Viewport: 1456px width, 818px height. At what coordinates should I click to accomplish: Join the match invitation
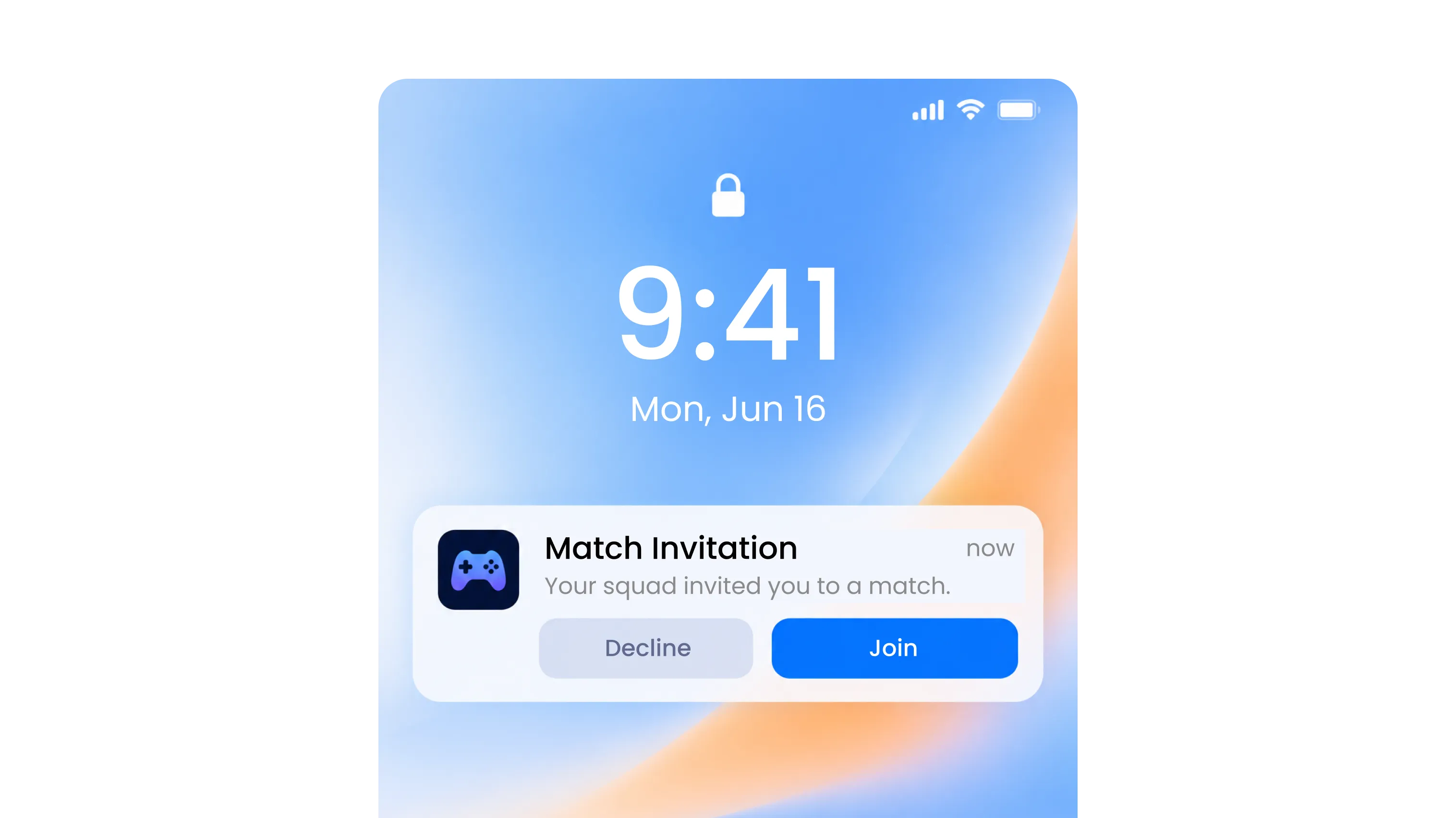pos(894,648)
